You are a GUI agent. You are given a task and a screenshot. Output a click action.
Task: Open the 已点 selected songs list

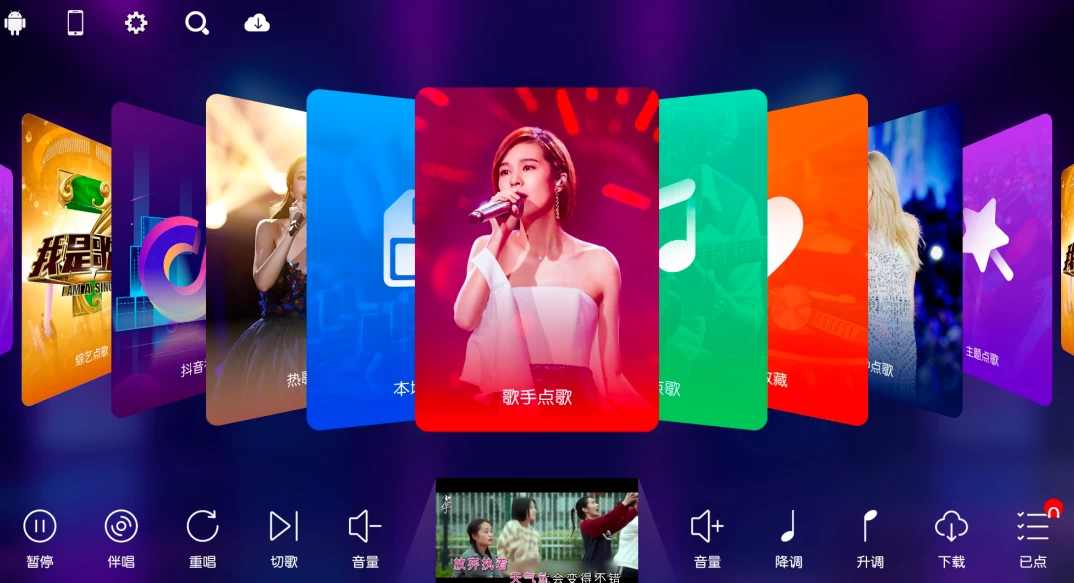tap(1032, 537)
